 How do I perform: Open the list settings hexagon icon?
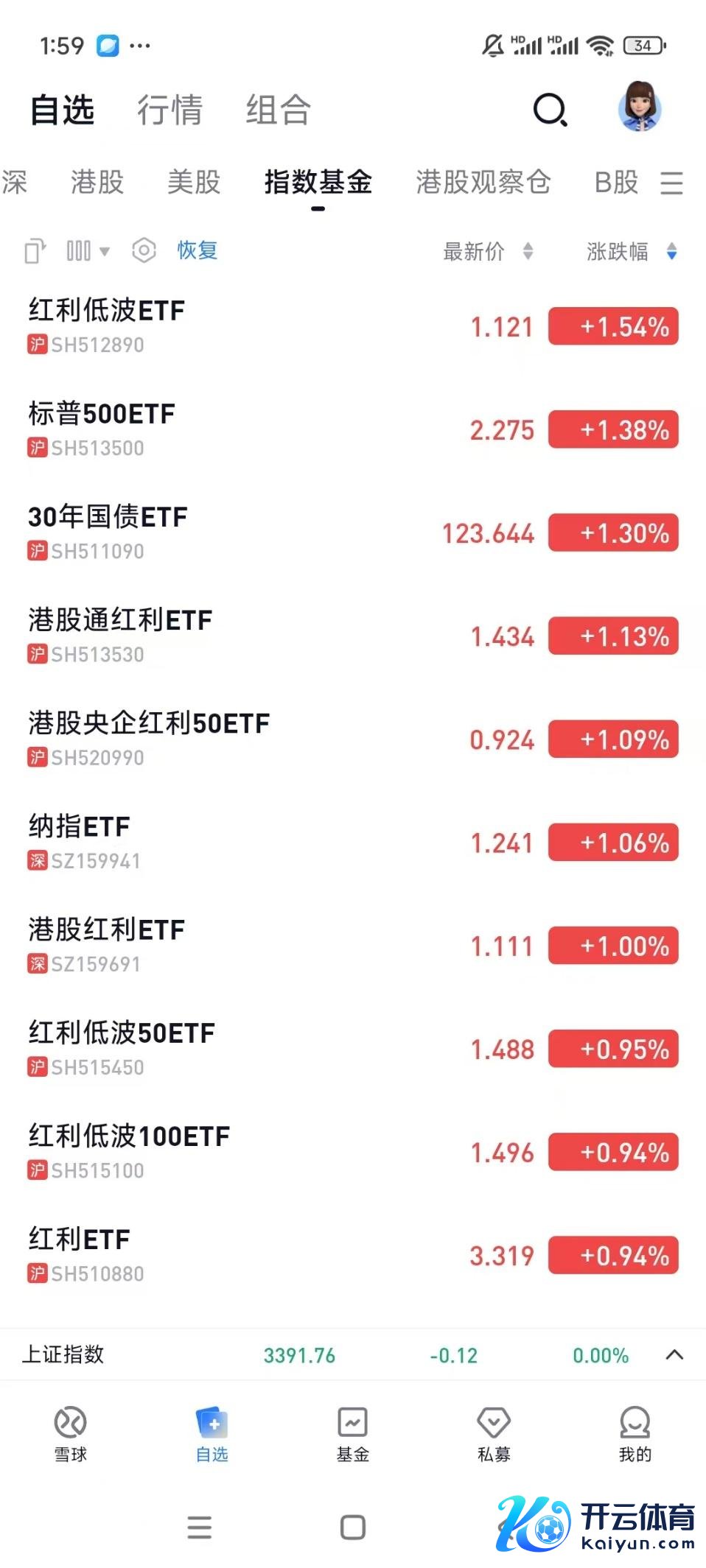tap(144, 250)
